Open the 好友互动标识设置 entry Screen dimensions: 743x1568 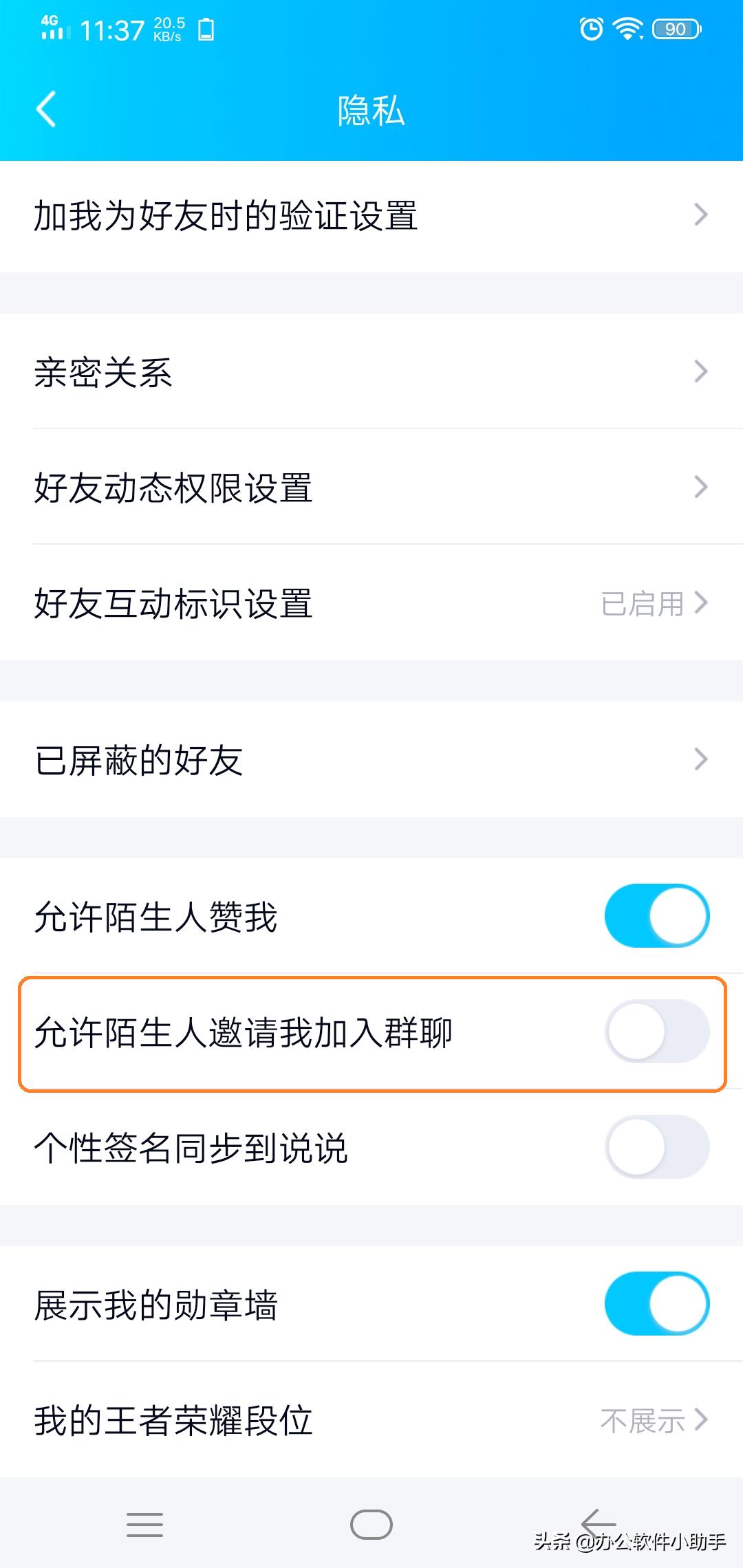pos(371,604)
